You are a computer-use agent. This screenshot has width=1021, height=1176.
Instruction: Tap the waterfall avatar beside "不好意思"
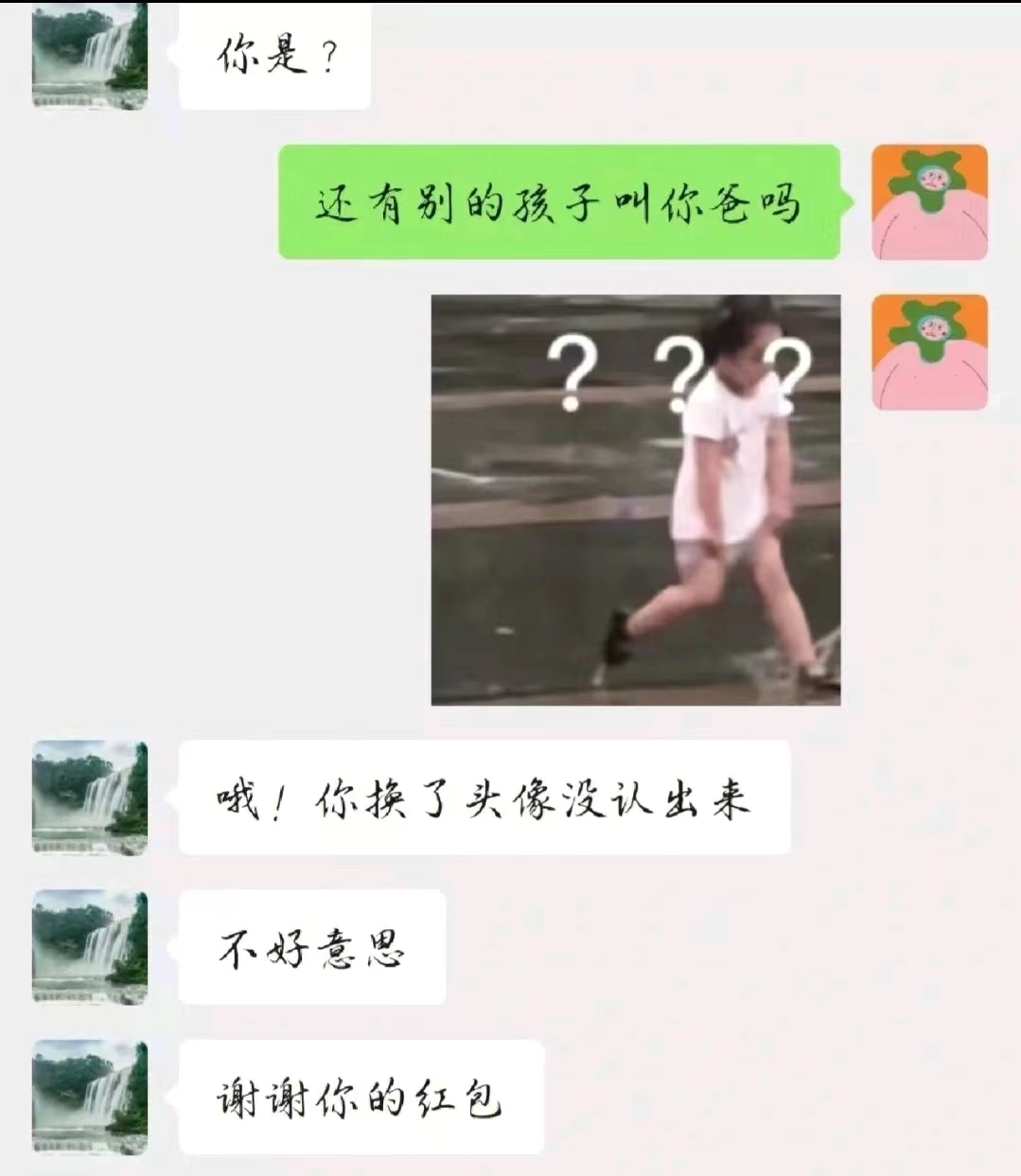[x=90, y=947]
